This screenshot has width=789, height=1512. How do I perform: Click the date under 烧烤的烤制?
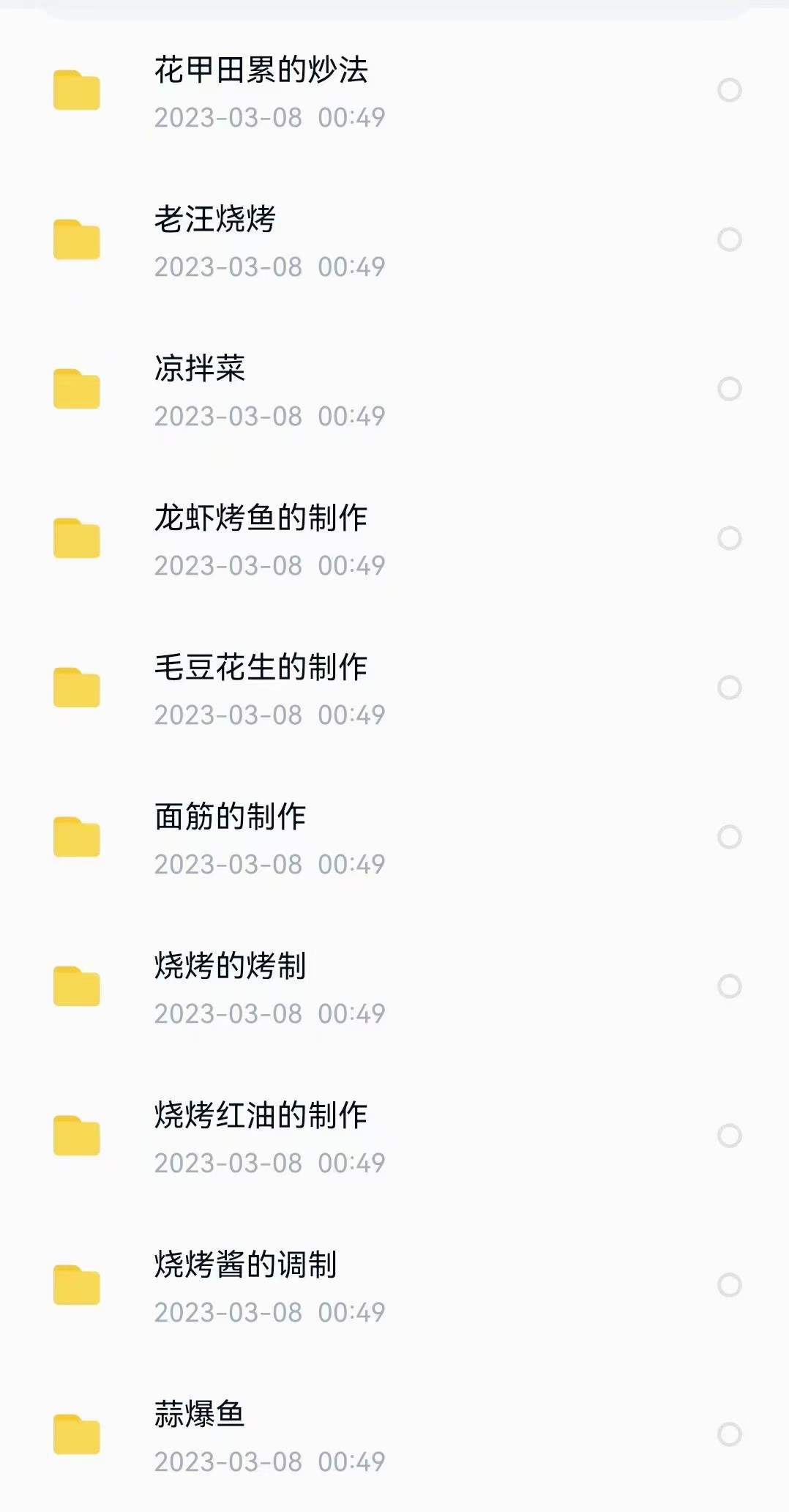[x=271, y=1014]
